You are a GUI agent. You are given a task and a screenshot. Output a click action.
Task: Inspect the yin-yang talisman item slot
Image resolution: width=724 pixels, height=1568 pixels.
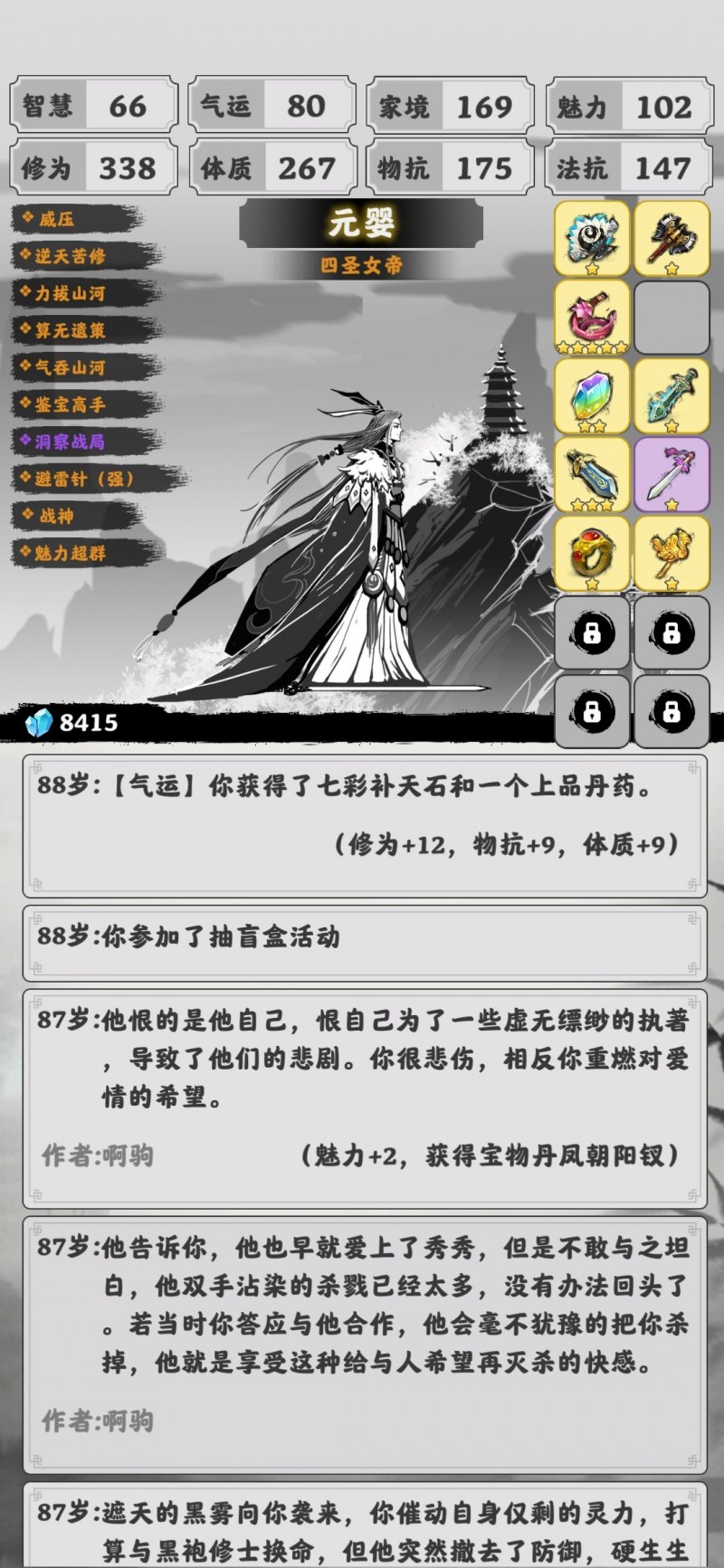click(592, 238)
